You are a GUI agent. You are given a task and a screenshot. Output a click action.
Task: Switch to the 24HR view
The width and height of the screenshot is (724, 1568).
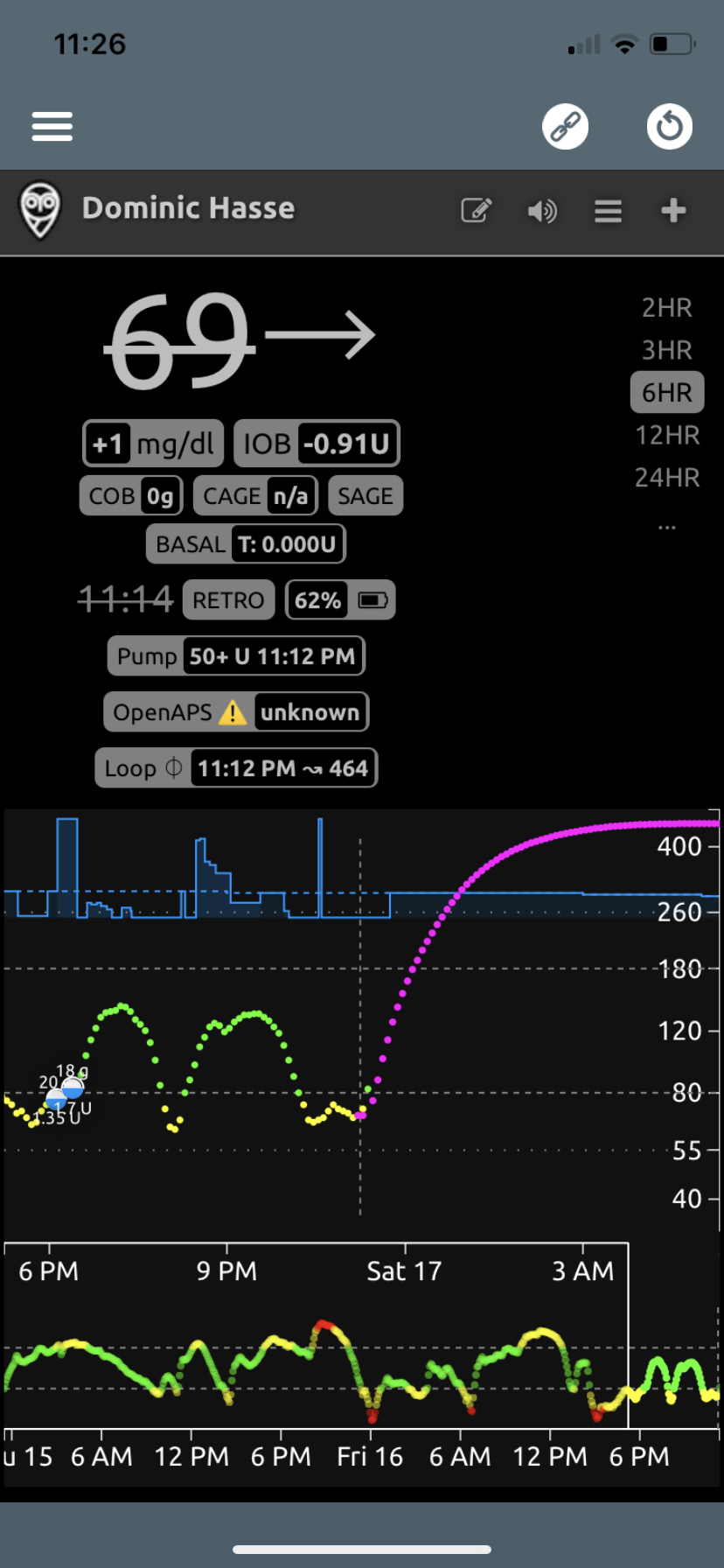coord(667,478)
